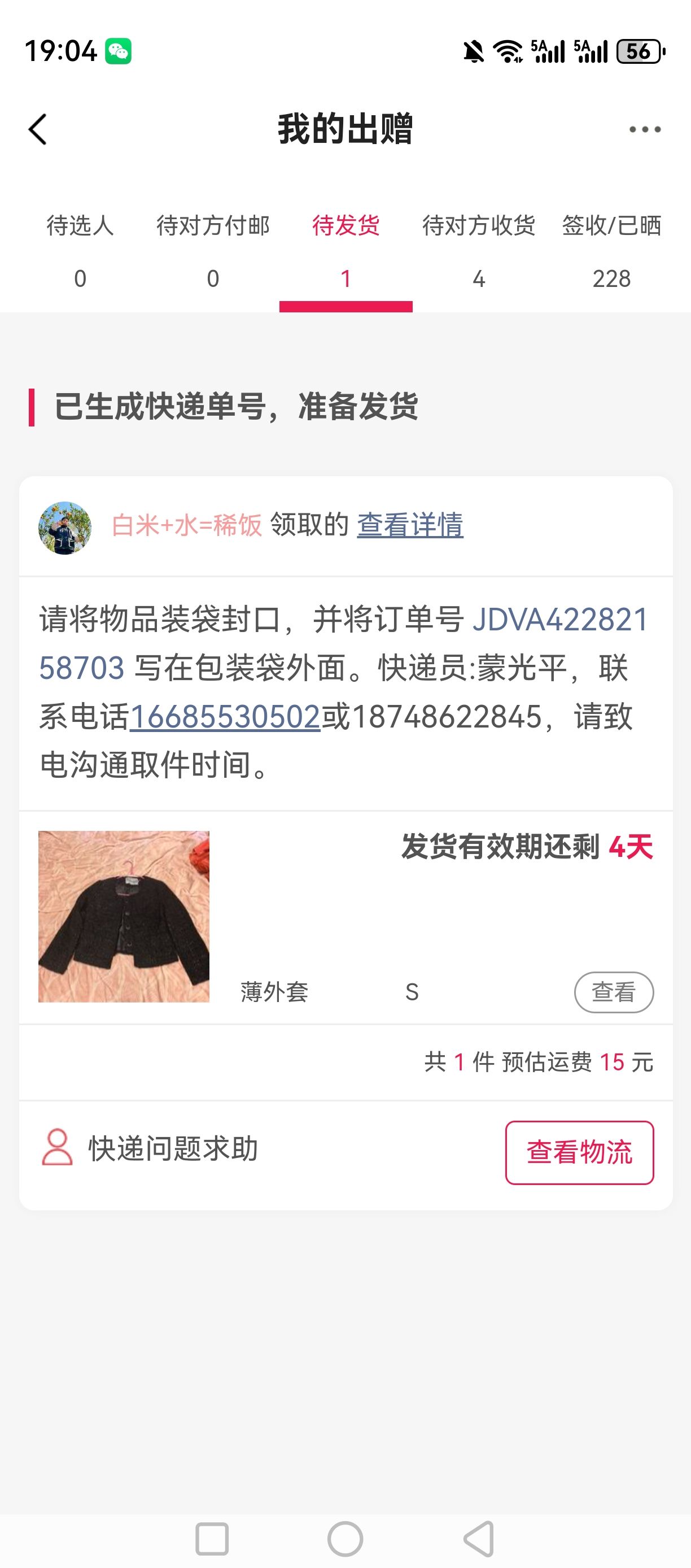Open the black jacket item photo
Viewport: 691px width, 1568px height.
[124, 916]
